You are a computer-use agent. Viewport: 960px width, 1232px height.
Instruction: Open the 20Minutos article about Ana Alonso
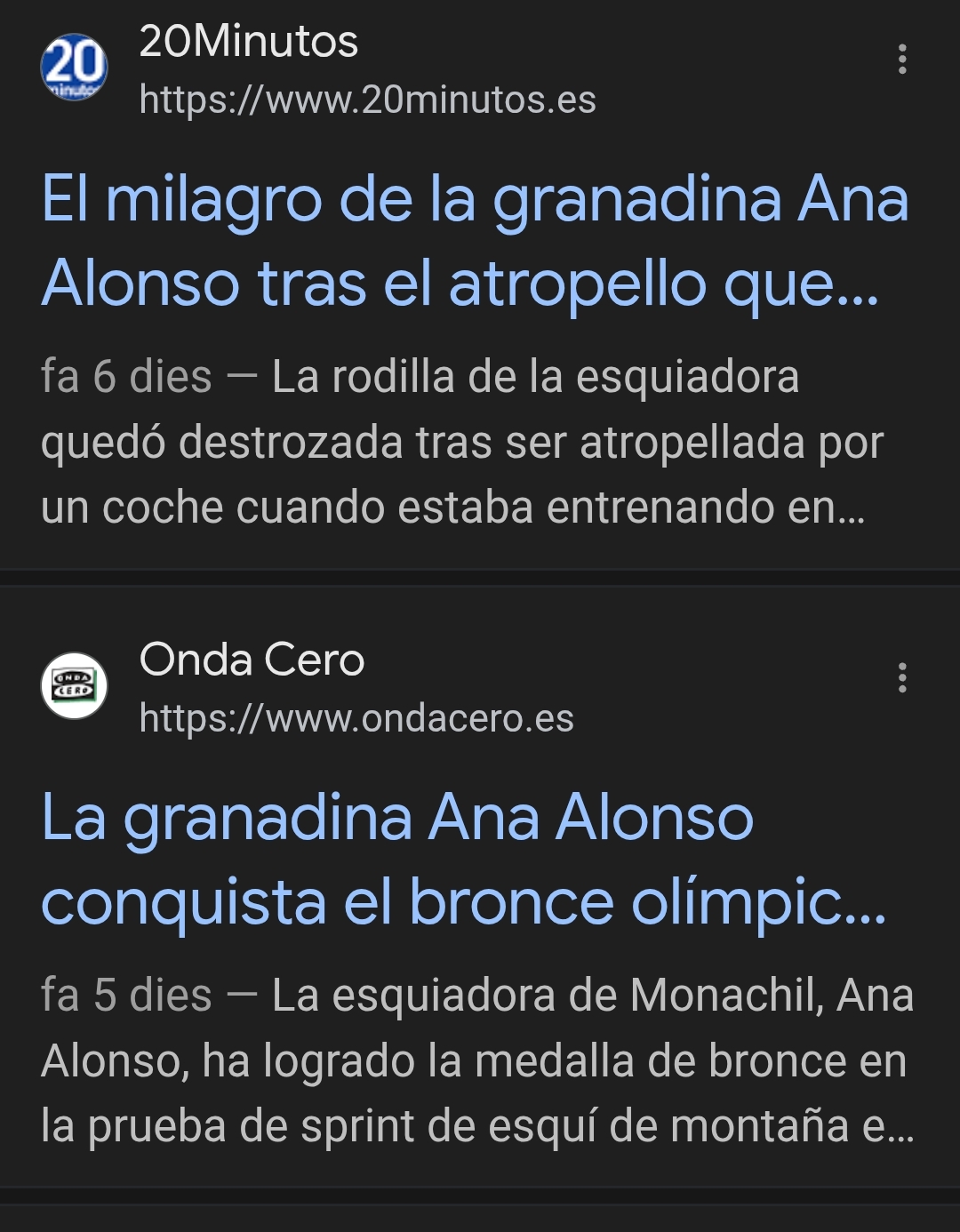coord(475,240)
